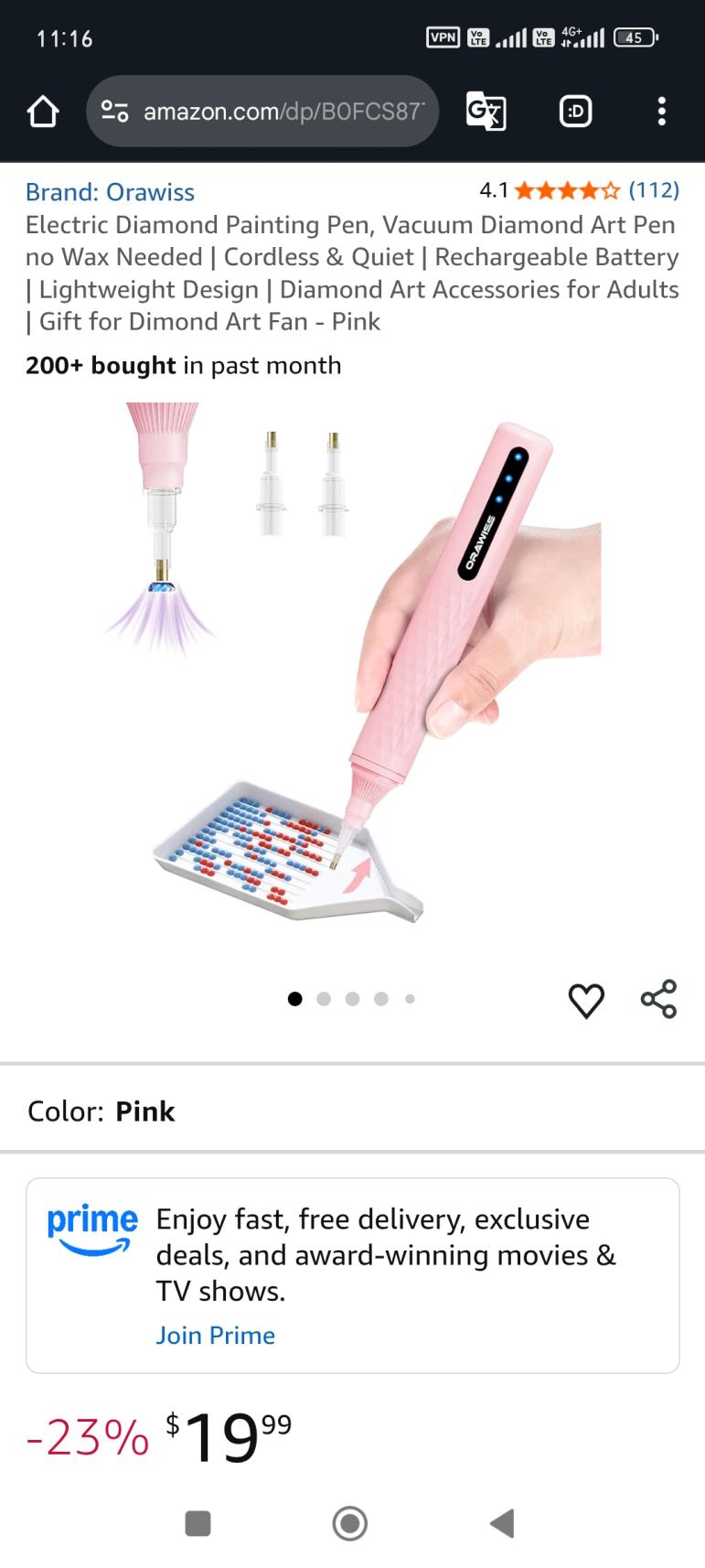Open the browser tab switcher
Screen dimensions: 705x1568
575,112
